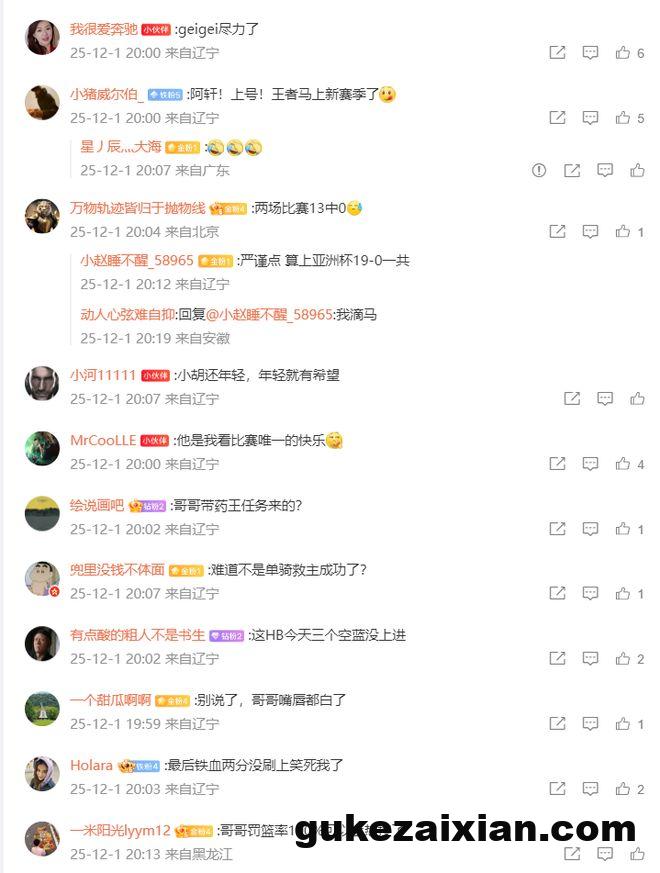The height and width of the screenshot is (873, 660).
Task: Like the comment by 万物轨迹皆归于抛物线
Action: point(623,232)
